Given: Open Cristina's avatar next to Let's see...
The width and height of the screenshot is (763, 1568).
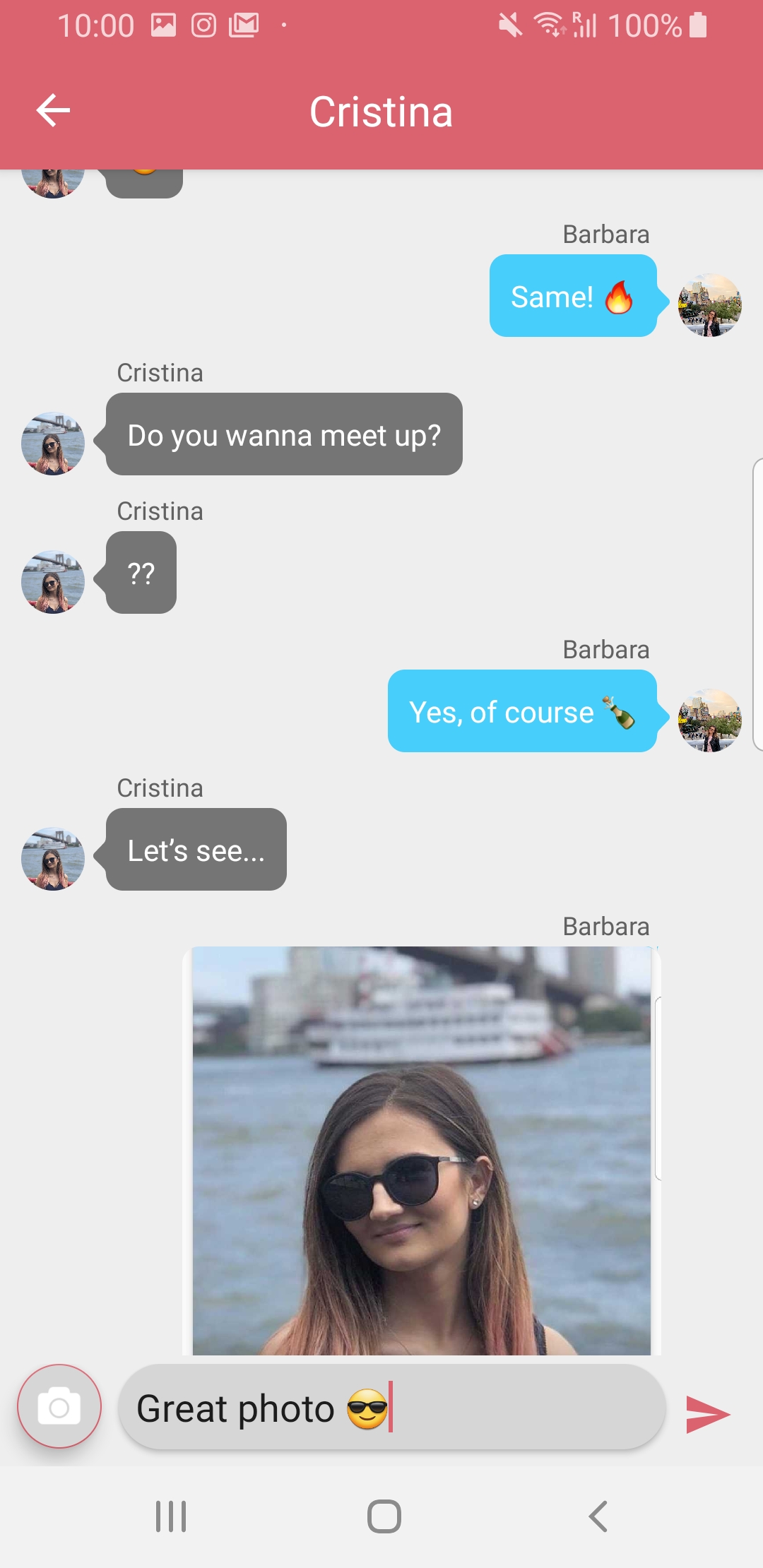Looking at the screenshot, I should click(x=53, y=859).
